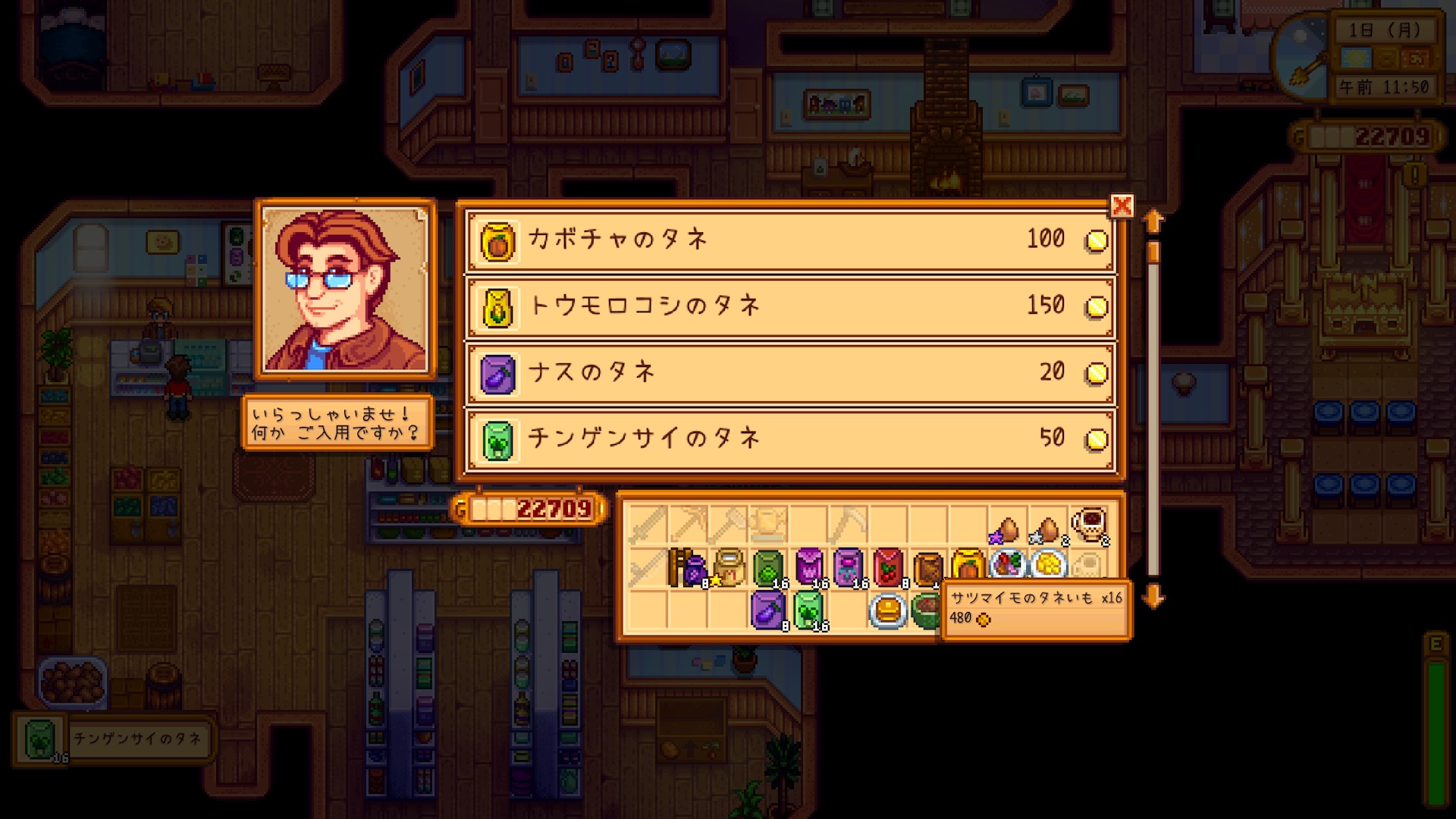This screenshot has height=819, width=1456.
Task: Open the journal exclamation icon
Action: (x=1414, y=175)
